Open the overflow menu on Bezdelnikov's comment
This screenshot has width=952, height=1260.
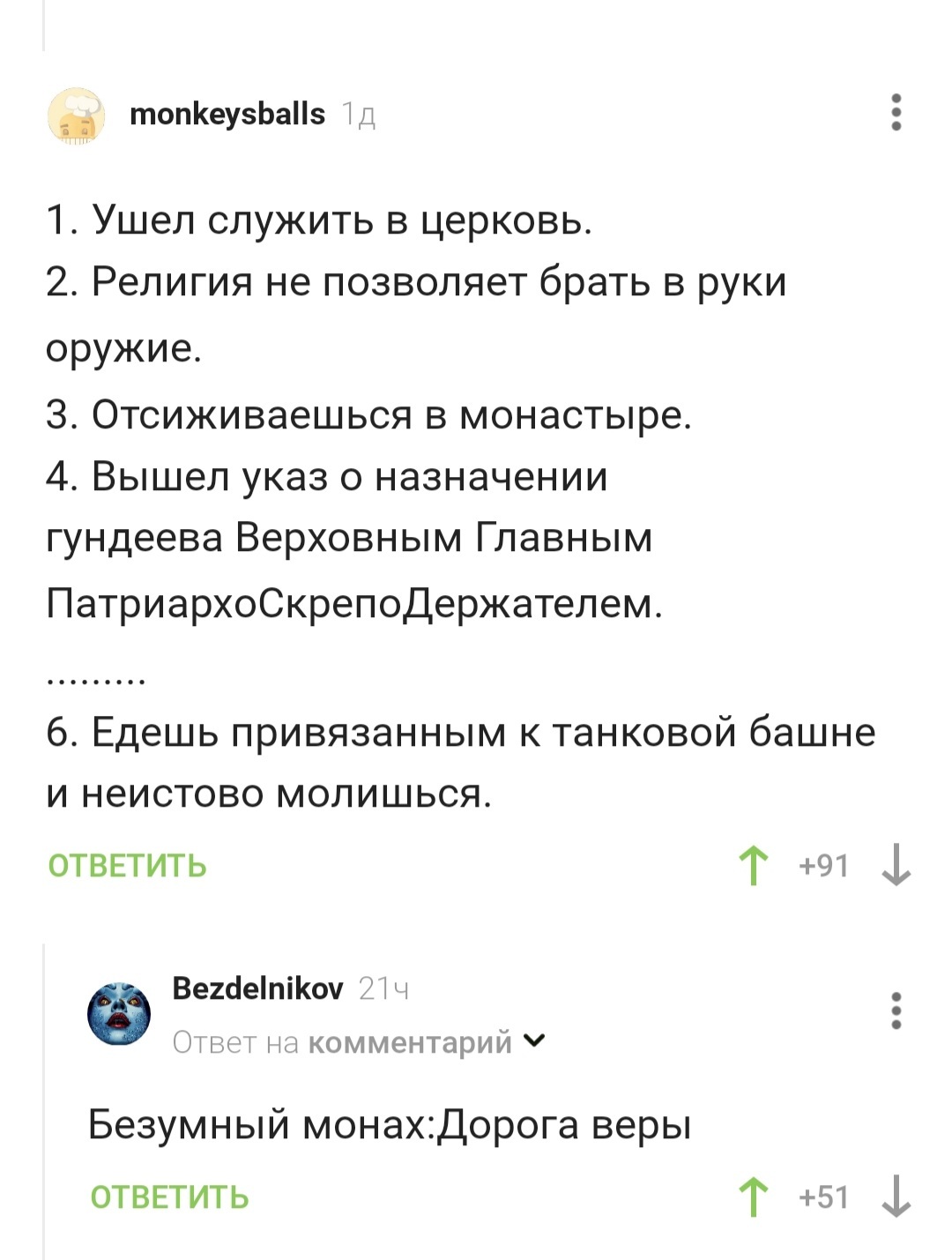896,1010
